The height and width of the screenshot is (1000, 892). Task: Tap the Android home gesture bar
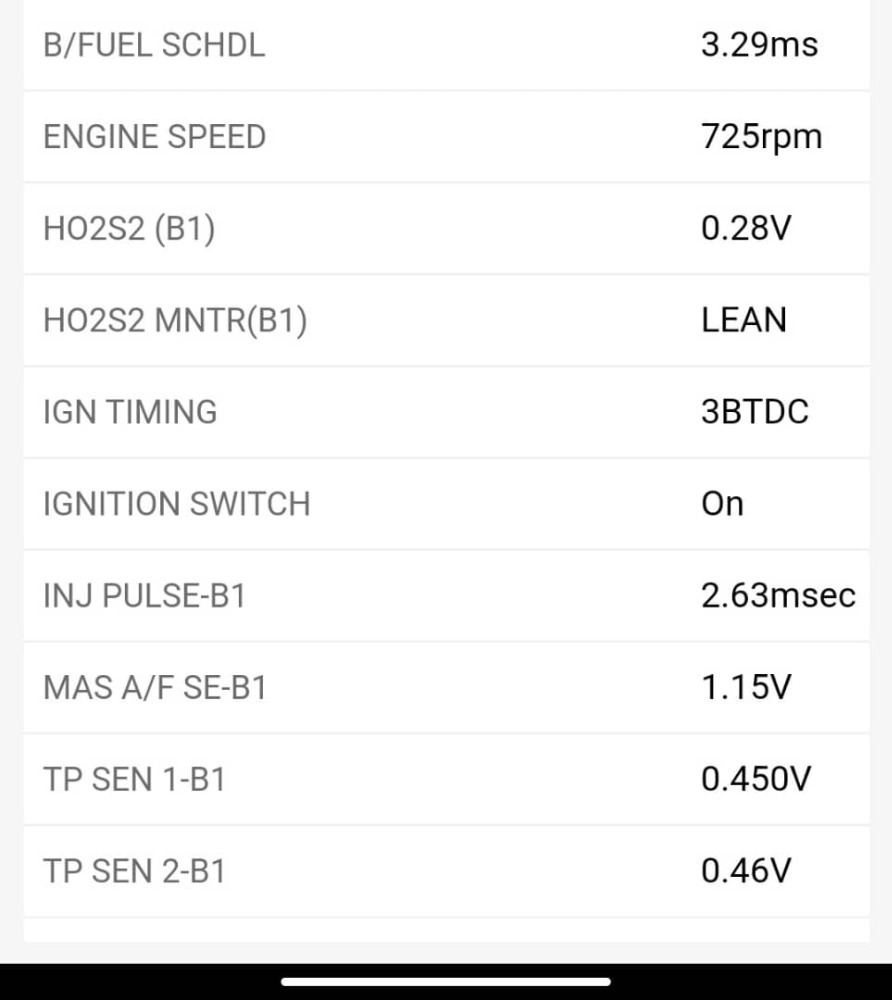[446, 981]
